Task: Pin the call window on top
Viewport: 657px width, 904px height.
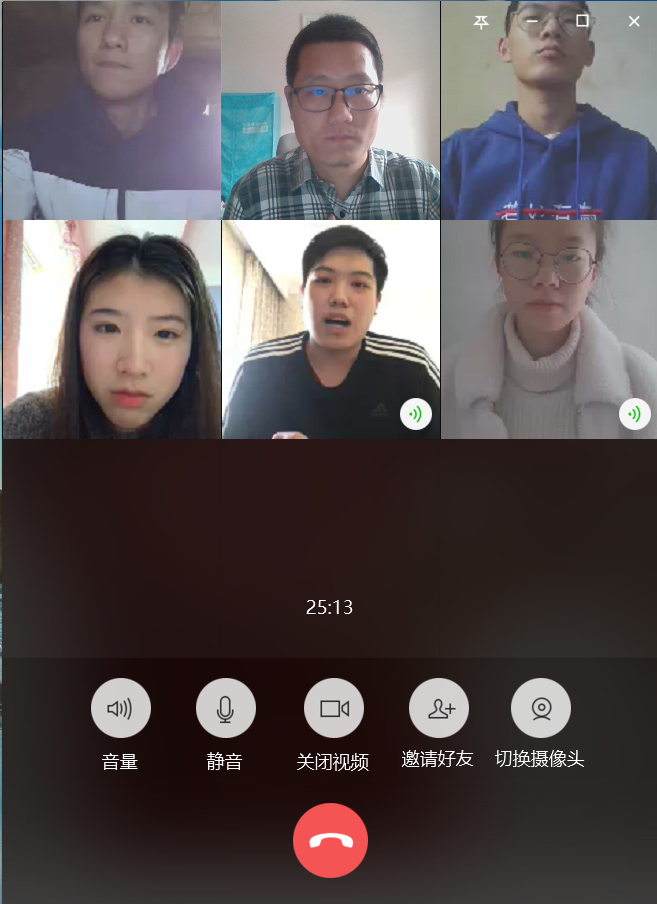Action: point(481,21)
